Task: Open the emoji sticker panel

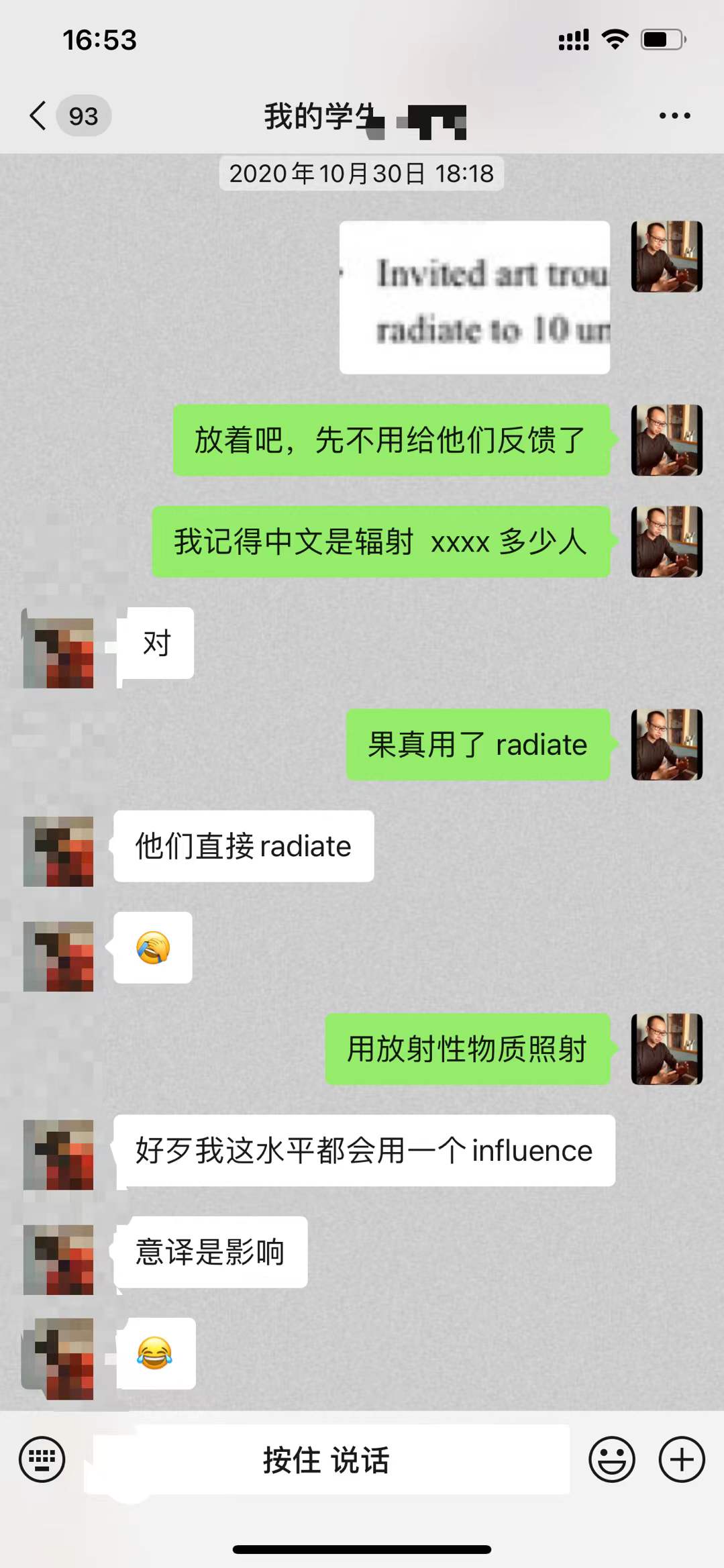Action: (x=611, y=1459)
